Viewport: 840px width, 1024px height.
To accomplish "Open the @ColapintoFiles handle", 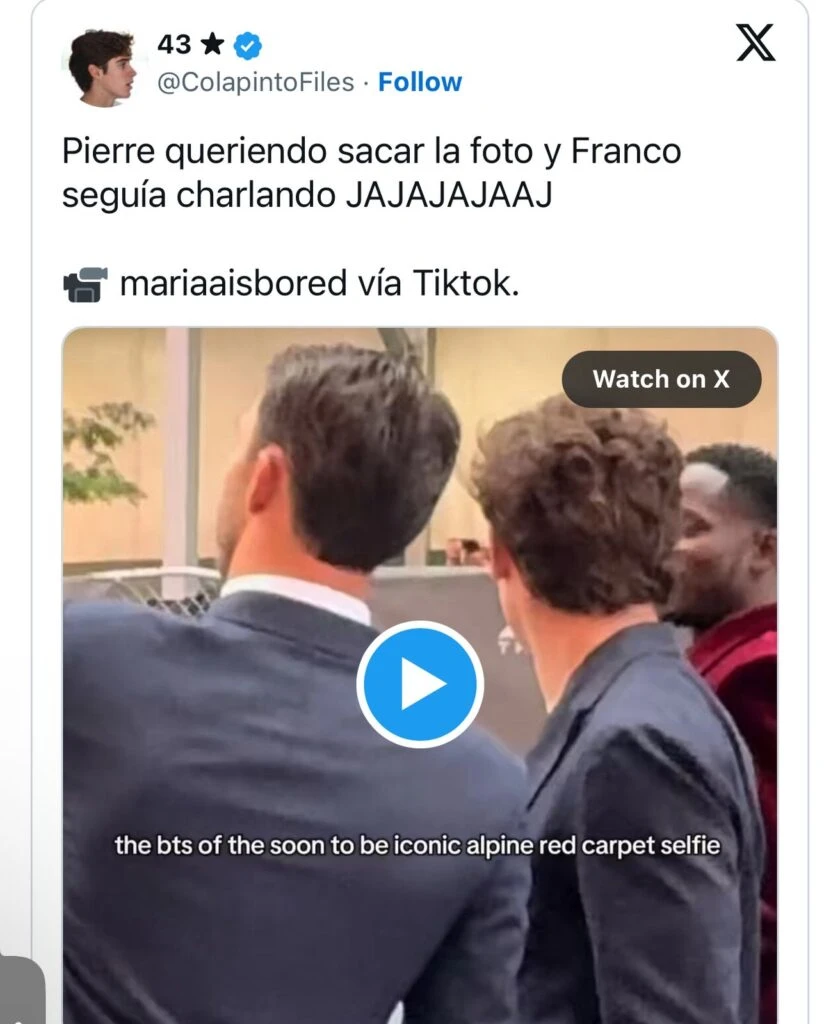I will point(255,82).
